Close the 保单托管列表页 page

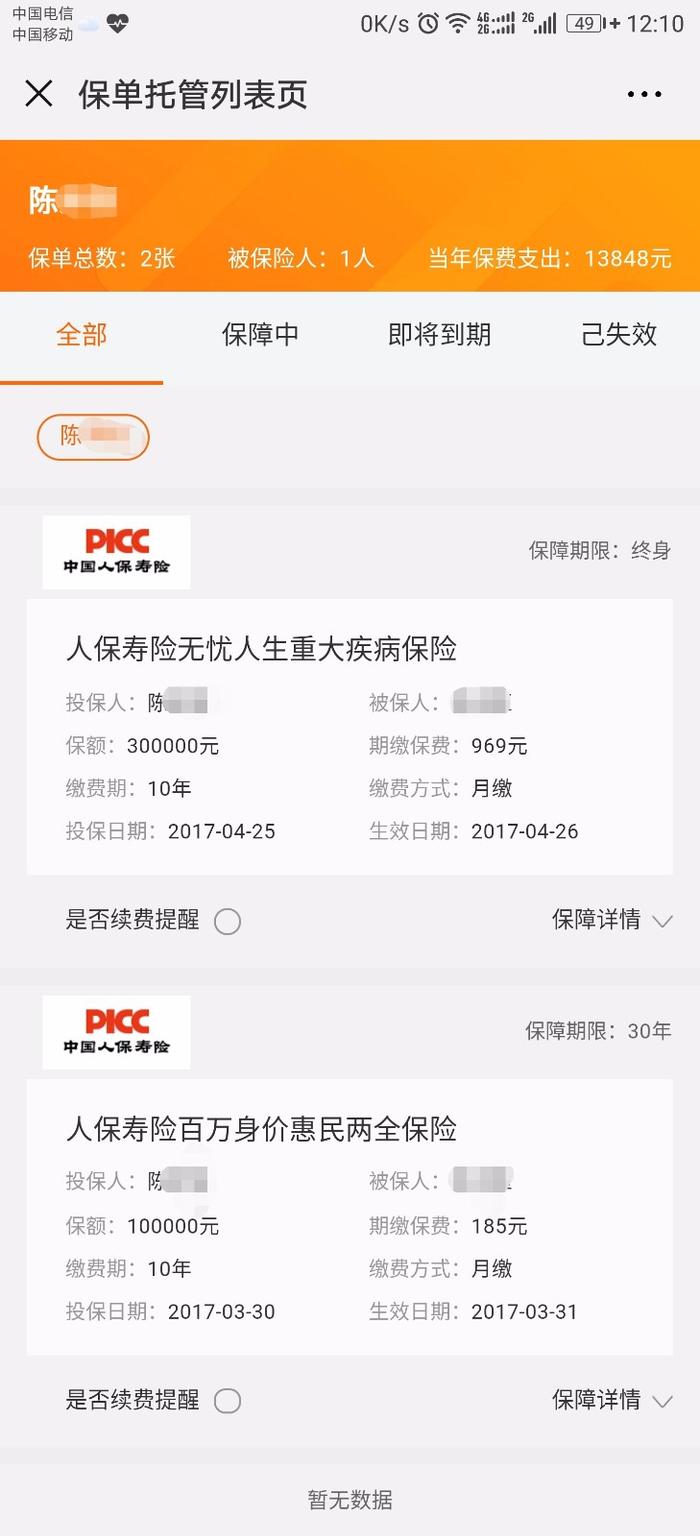(x=39, y=94)
